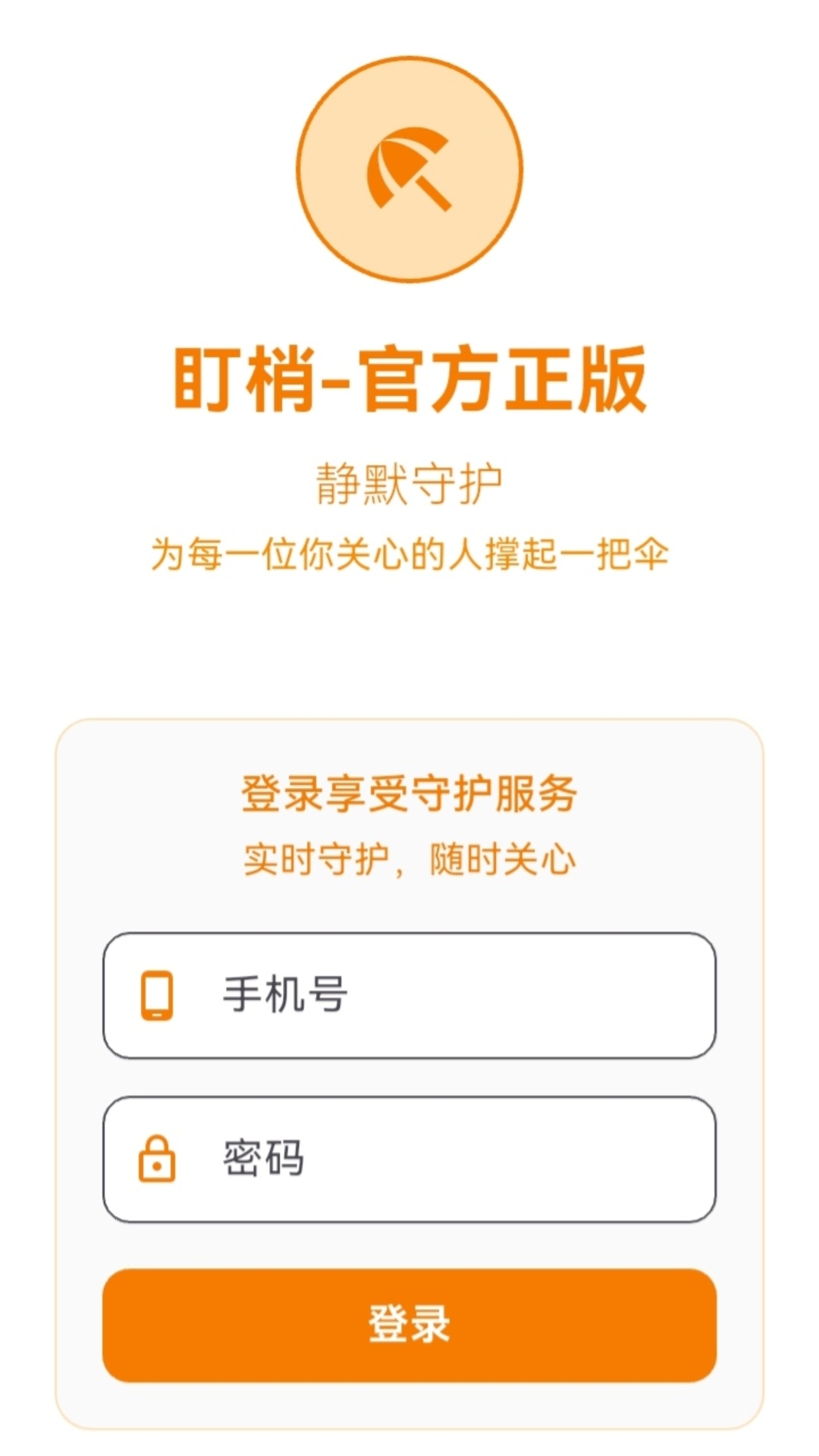
Task: Select the phone icon in the mobile number field
Action: coord(155,993)
